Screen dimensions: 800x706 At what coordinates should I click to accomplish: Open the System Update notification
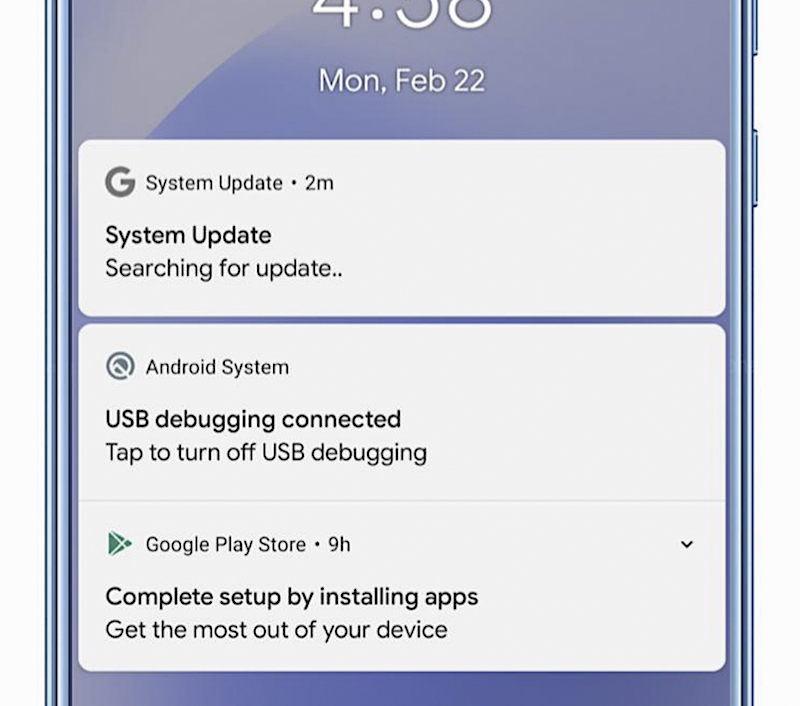tap(400, 237)
